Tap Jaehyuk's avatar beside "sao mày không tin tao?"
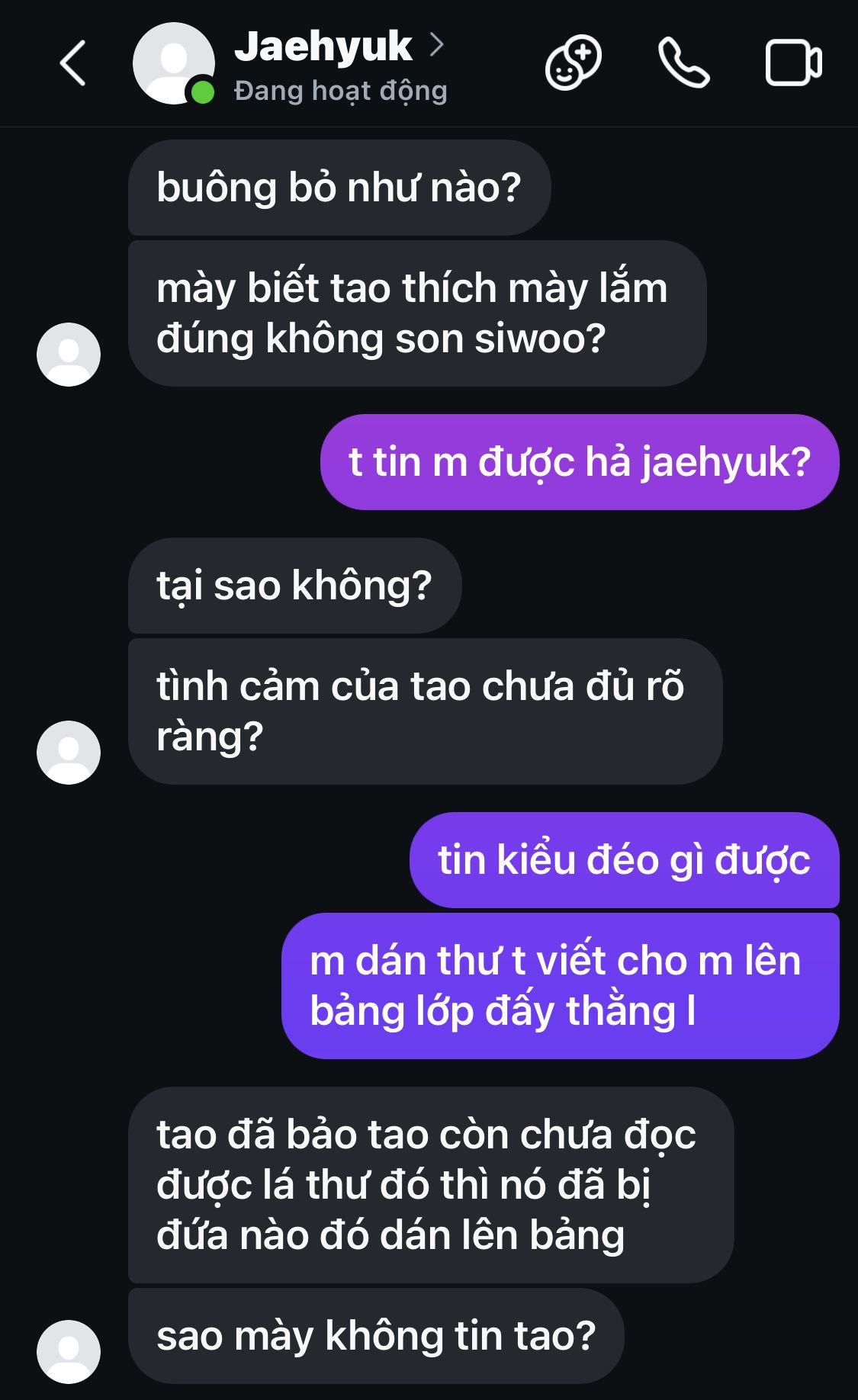The width and height of the screenshot is (858, 1400). 69,1351
